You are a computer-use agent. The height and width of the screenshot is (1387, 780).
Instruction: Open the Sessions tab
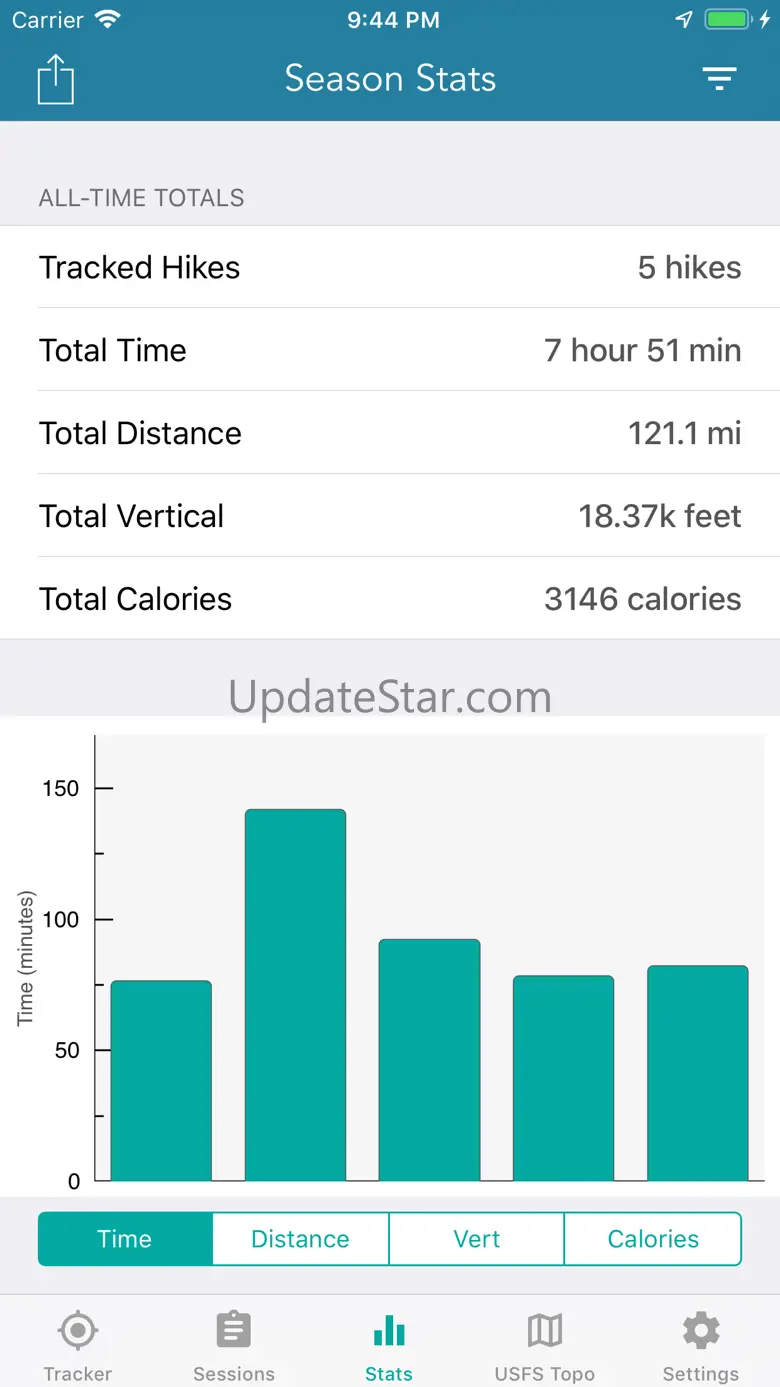pyautogui.click(x=234, y=1346)
